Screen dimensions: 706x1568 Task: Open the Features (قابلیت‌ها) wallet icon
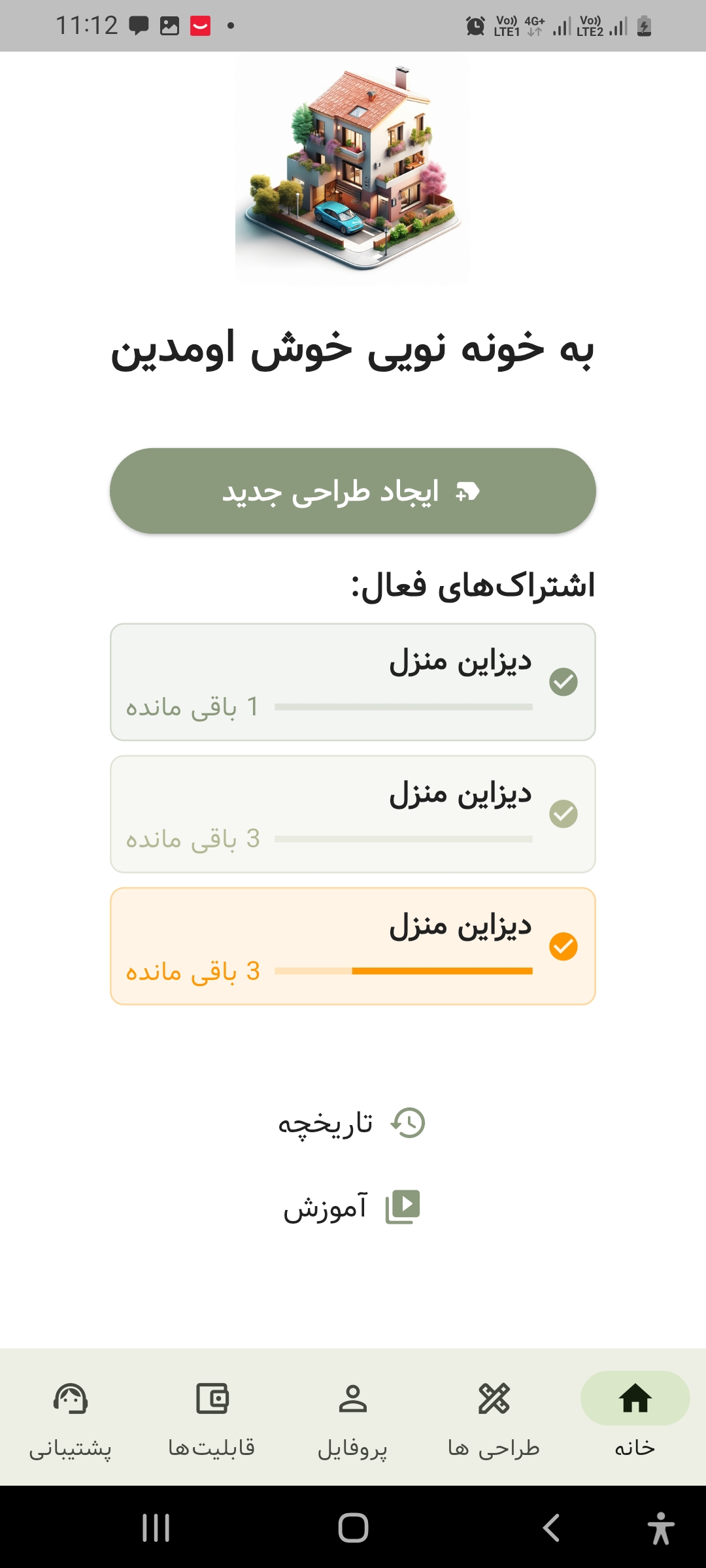212,1399
